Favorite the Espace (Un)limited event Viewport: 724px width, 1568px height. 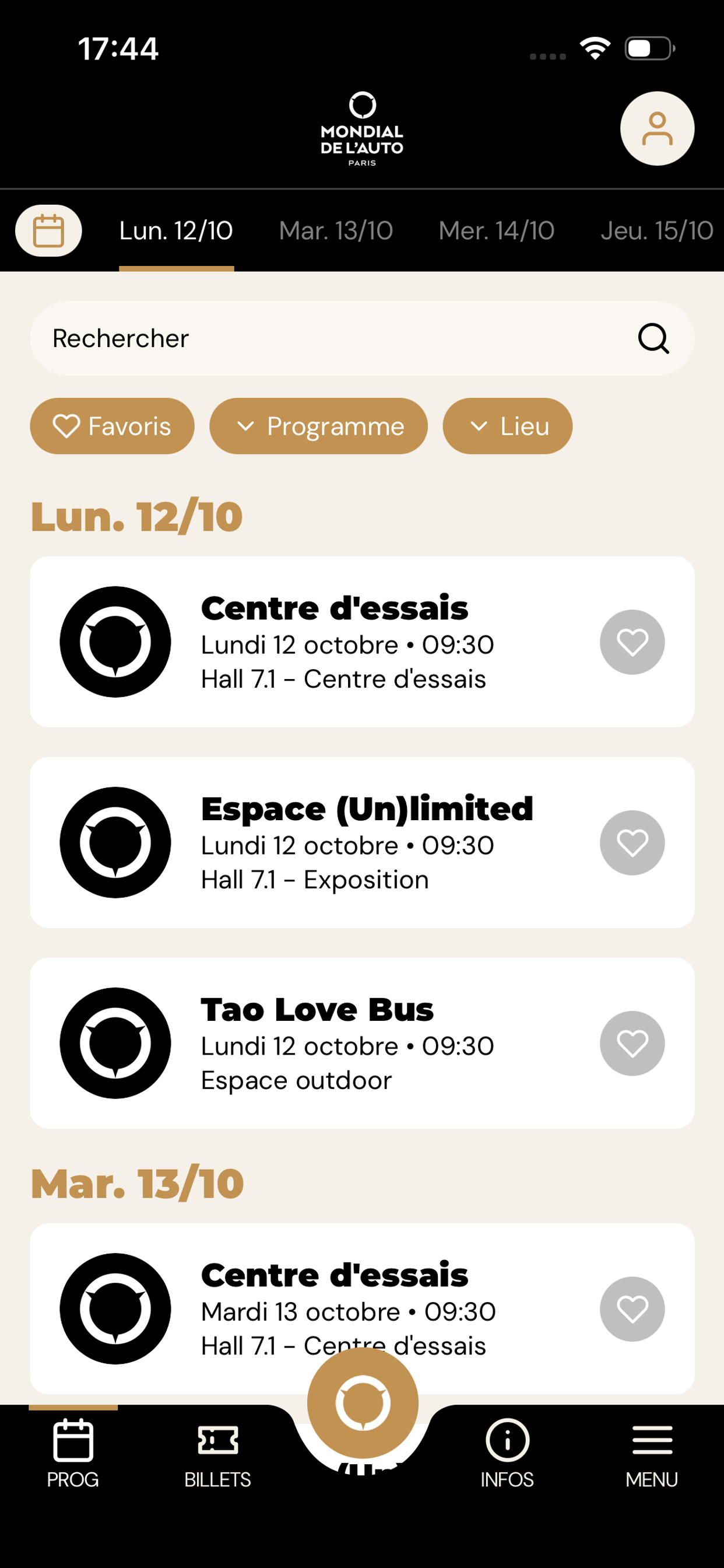(632, 843)
